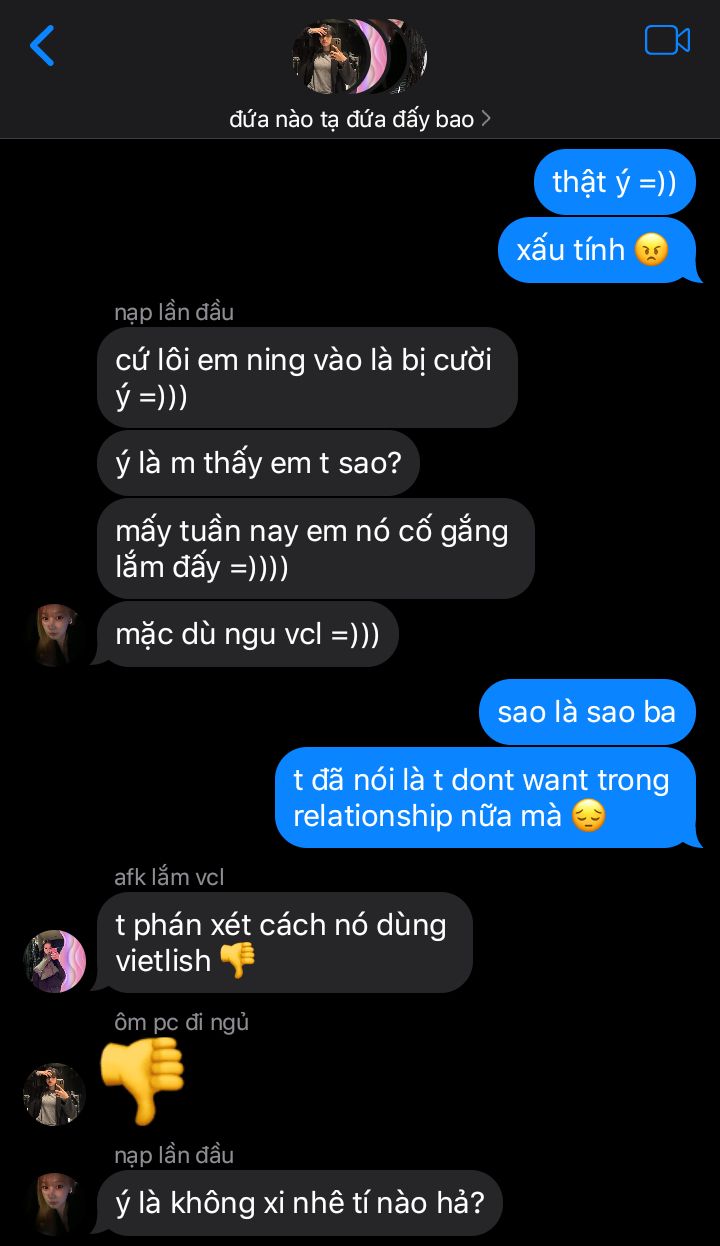Open the group avatar cluster at top
This screenshot has width=720, height=1246.
click(359, 56)
